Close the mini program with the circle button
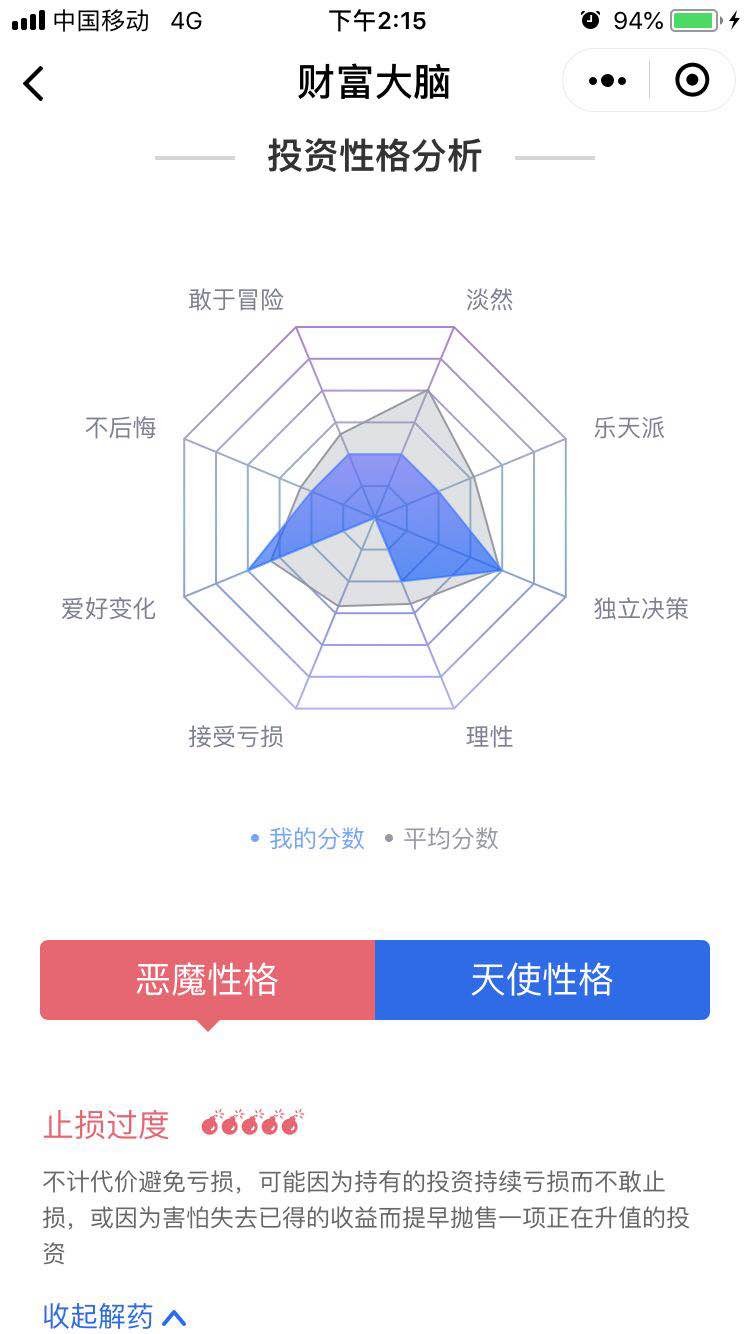 coord(692,80)
